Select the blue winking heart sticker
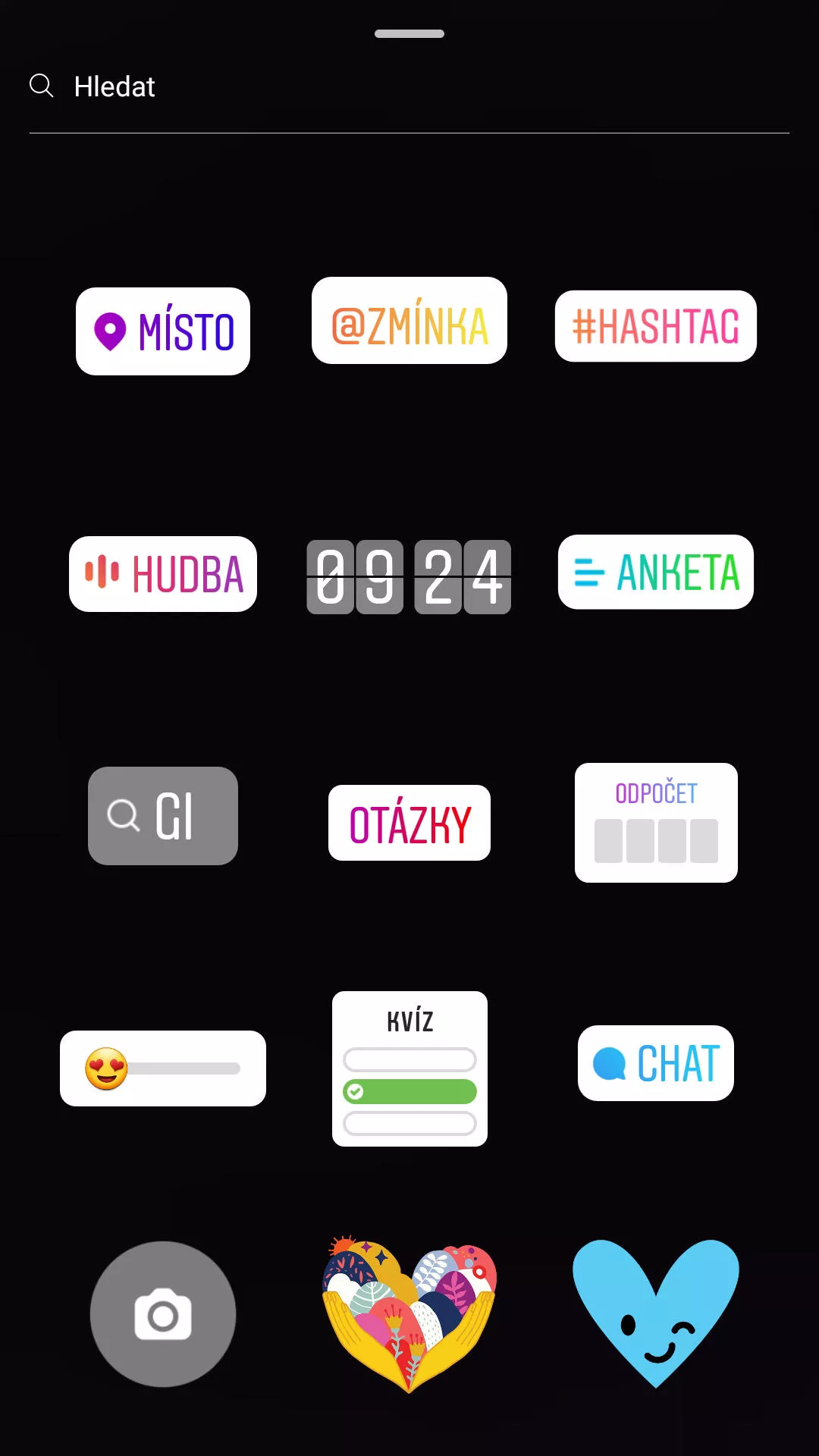Viewport: 819px width, 1456px height. [x=656, y=1314]
